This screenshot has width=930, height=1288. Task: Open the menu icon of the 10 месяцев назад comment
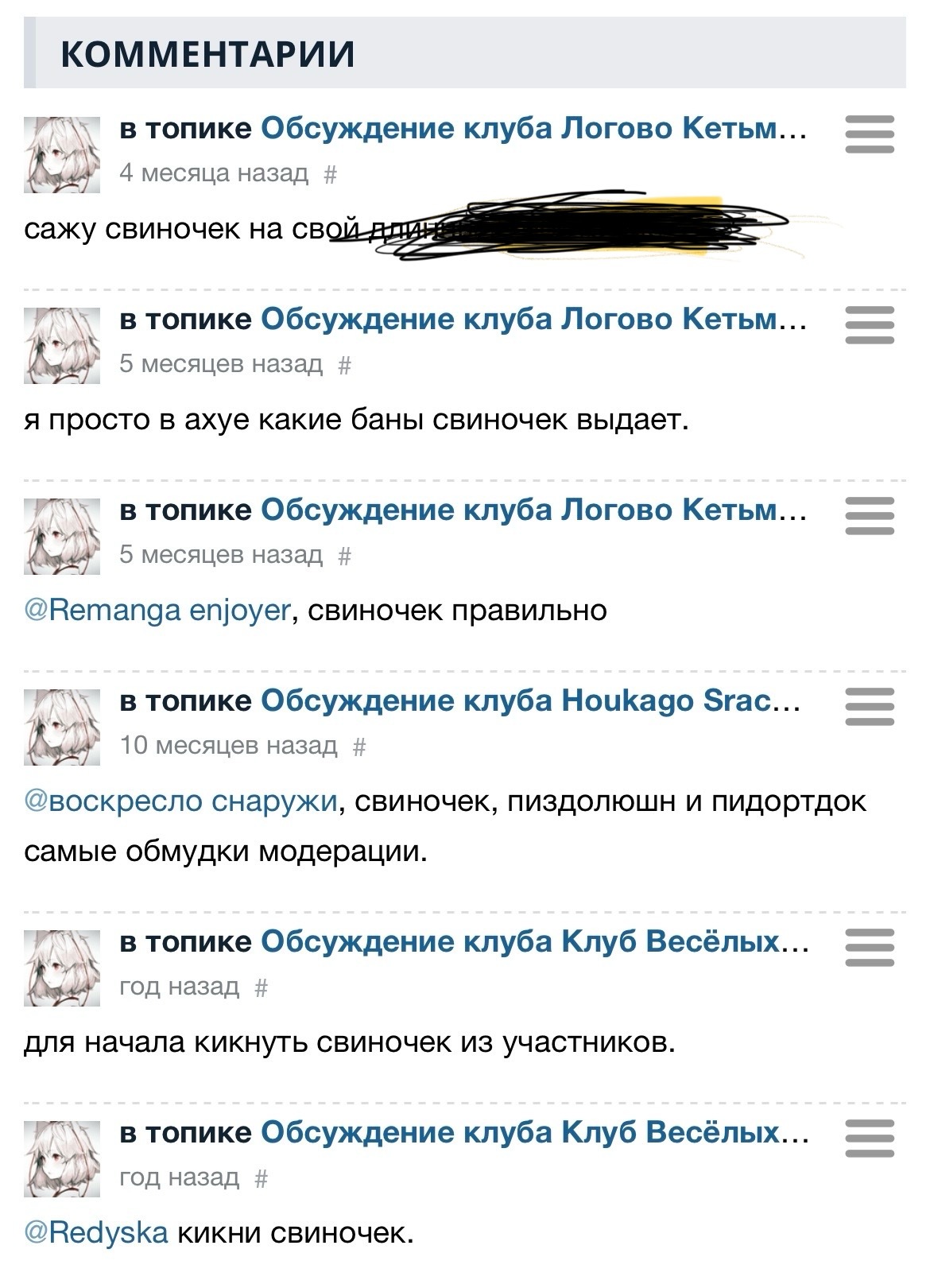tap(870, 706)
